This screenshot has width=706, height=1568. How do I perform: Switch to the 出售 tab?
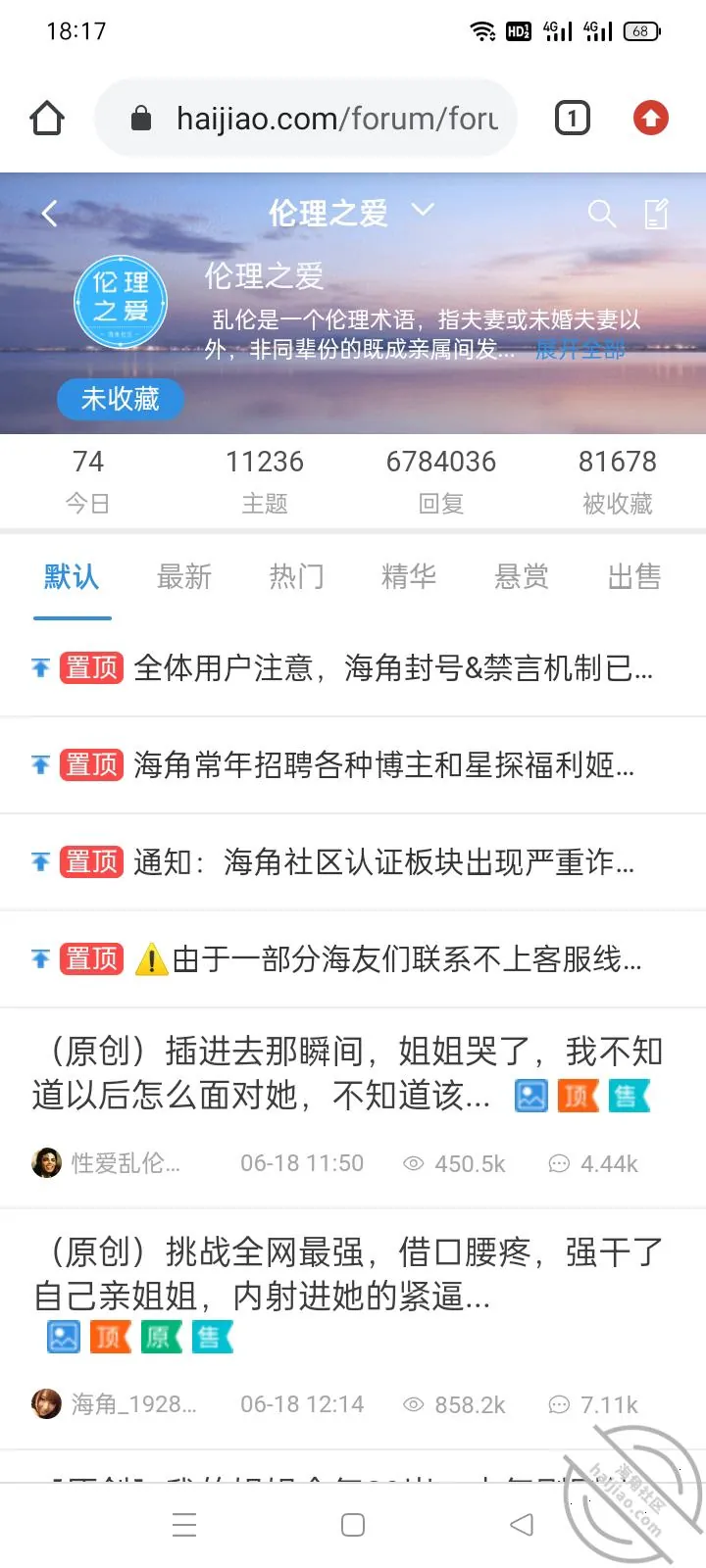[x=634, y=576]
